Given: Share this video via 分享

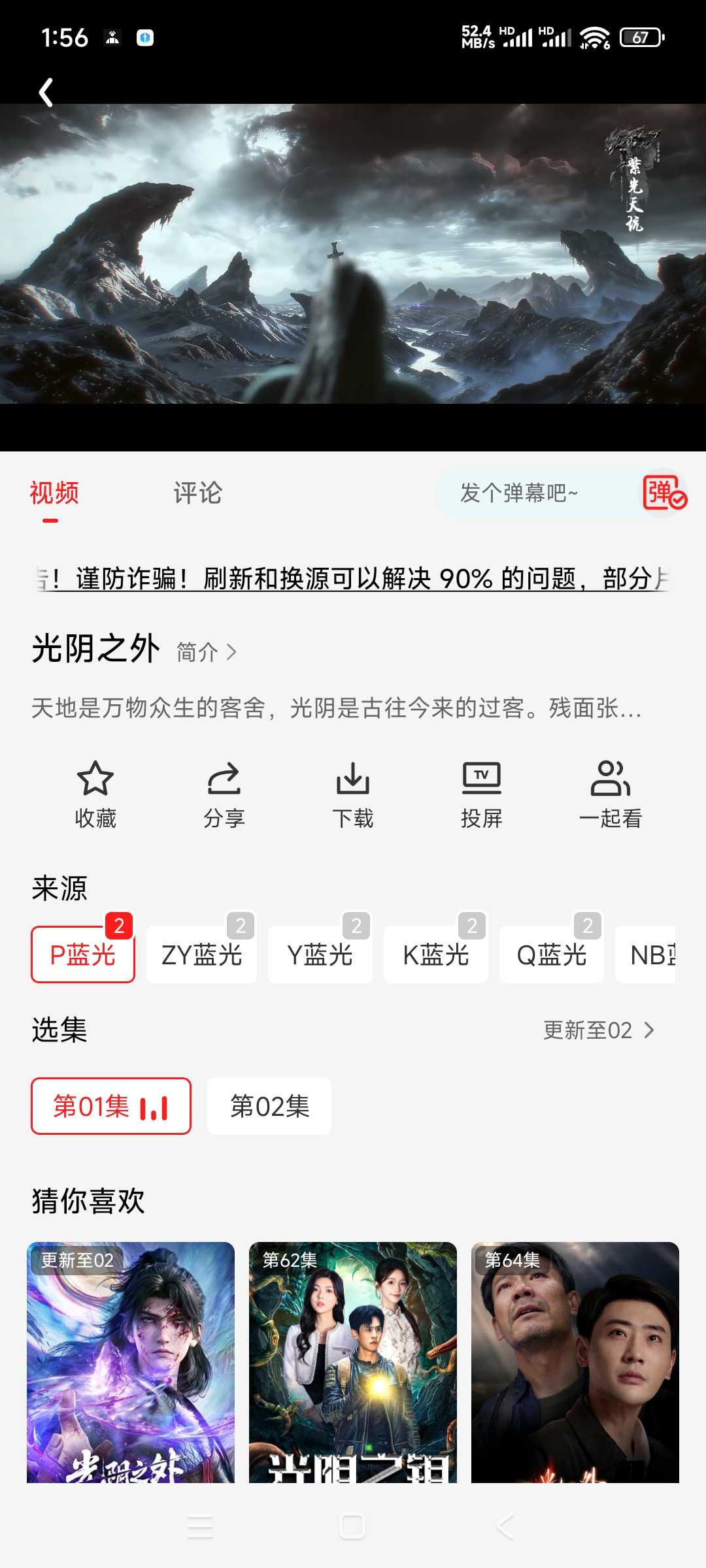Looking at the screenshot, I should (224, 794).
